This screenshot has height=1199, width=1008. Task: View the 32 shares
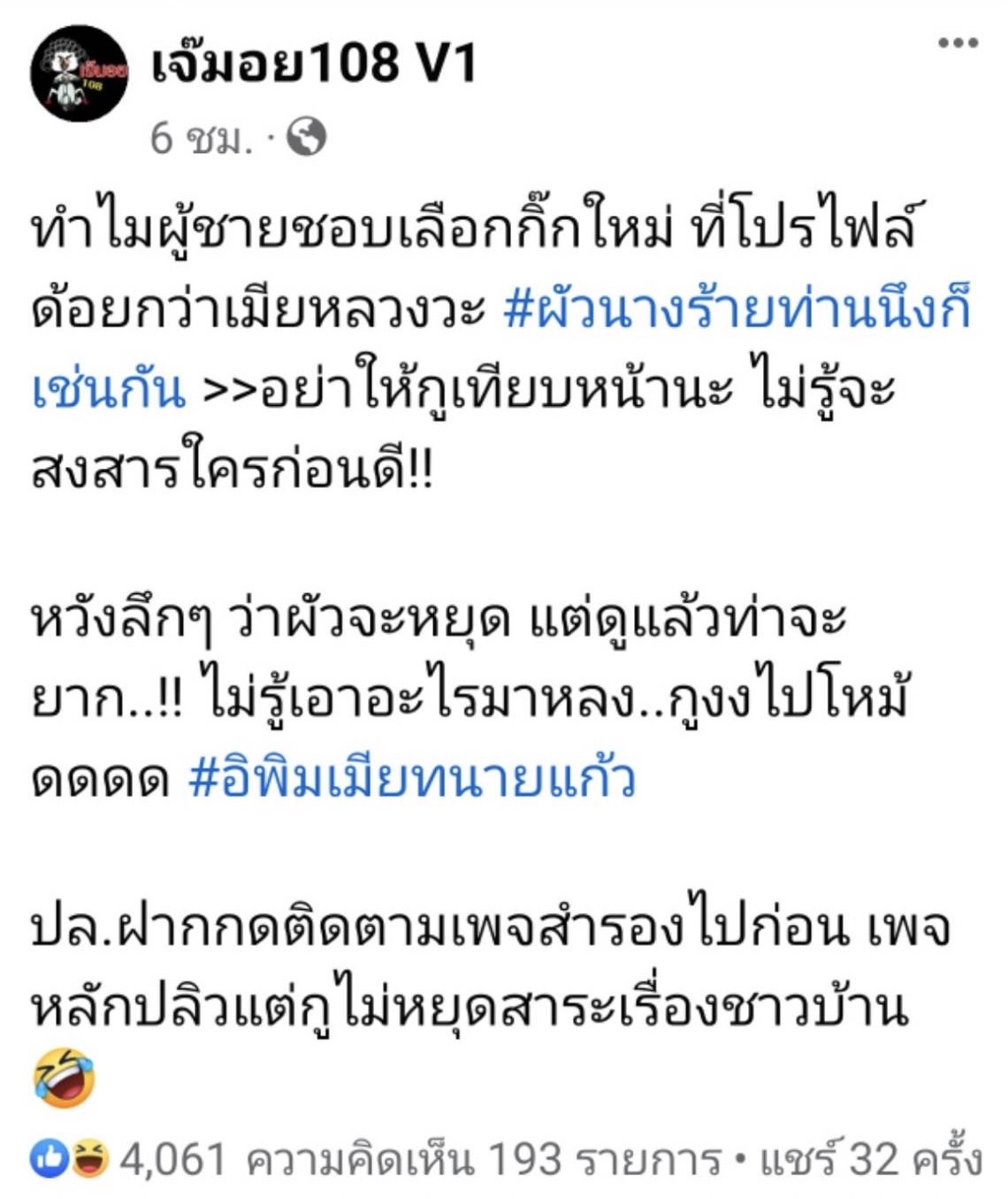coord(870,1158)
